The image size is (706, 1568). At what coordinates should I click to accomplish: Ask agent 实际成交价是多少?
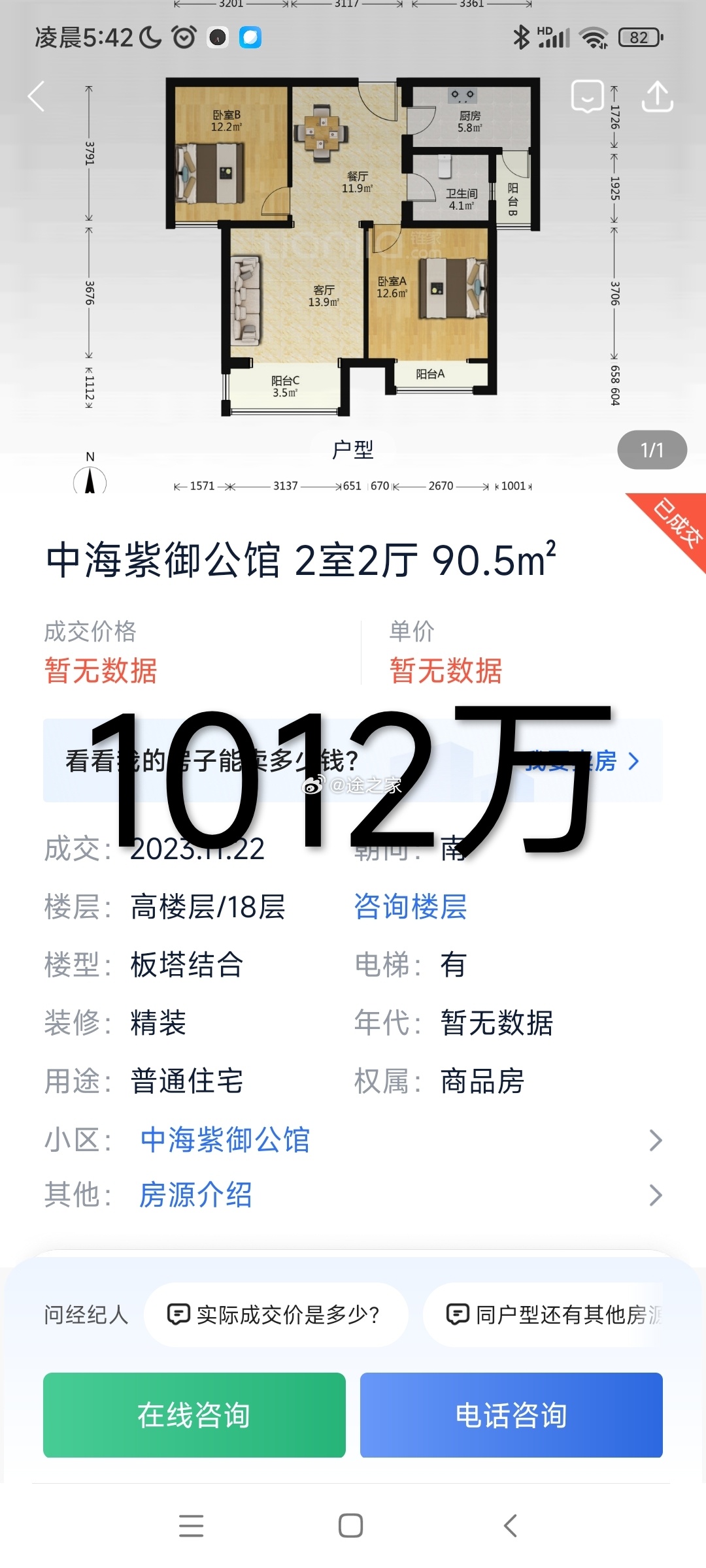(x=276, y=1315)
